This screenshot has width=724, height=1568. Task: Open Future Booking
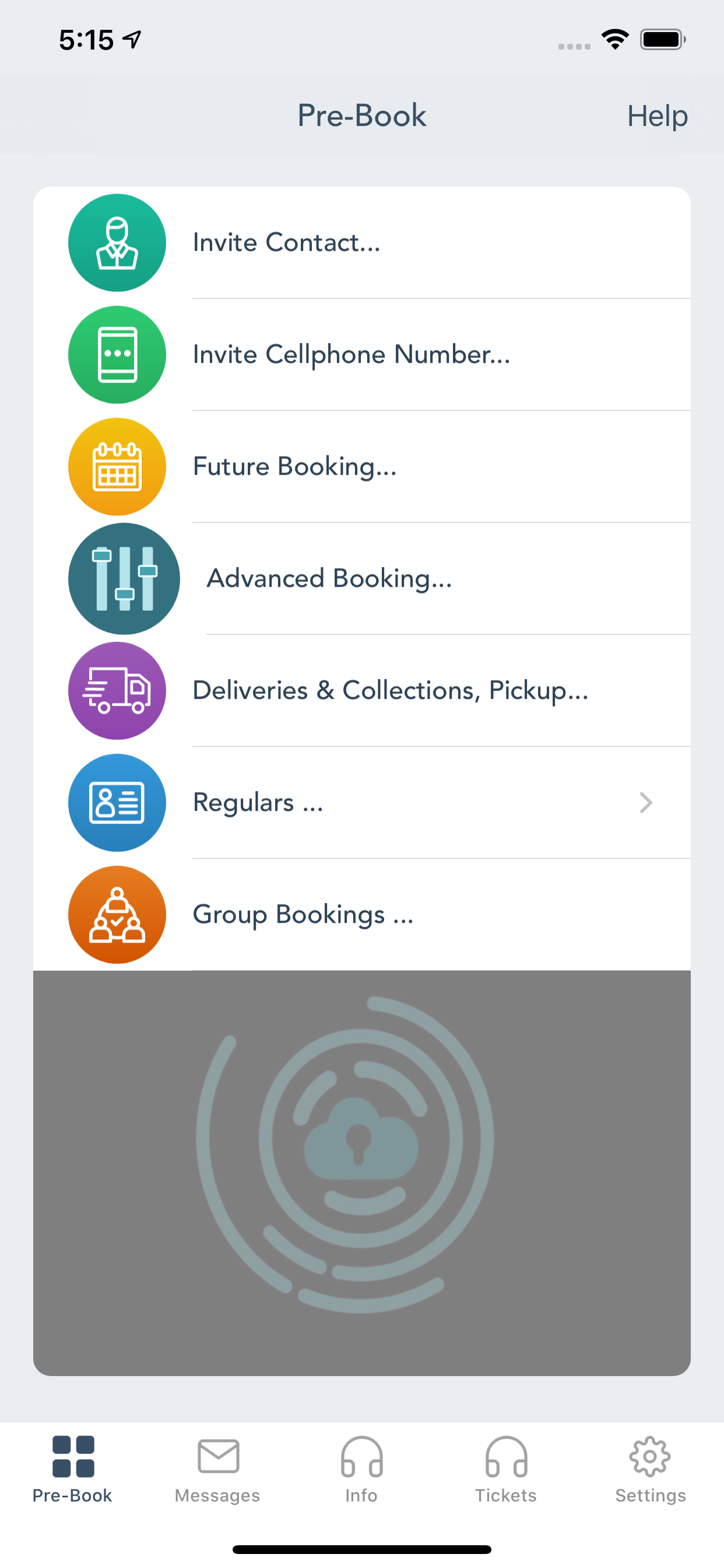click(361, 467)
